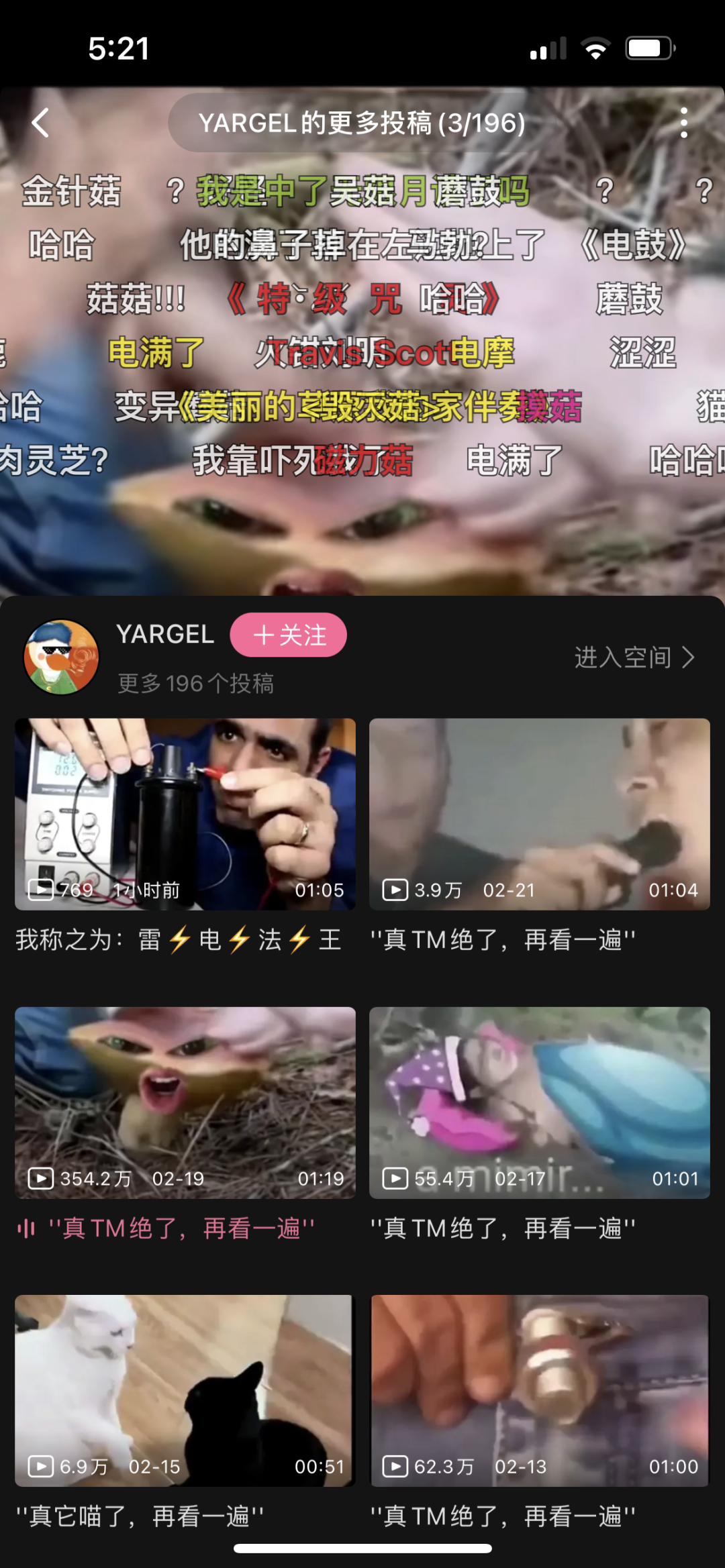Select the mushroom video posted 02-19
The width and height of the screenshot is (725, 1568).
pos(185,1102)
